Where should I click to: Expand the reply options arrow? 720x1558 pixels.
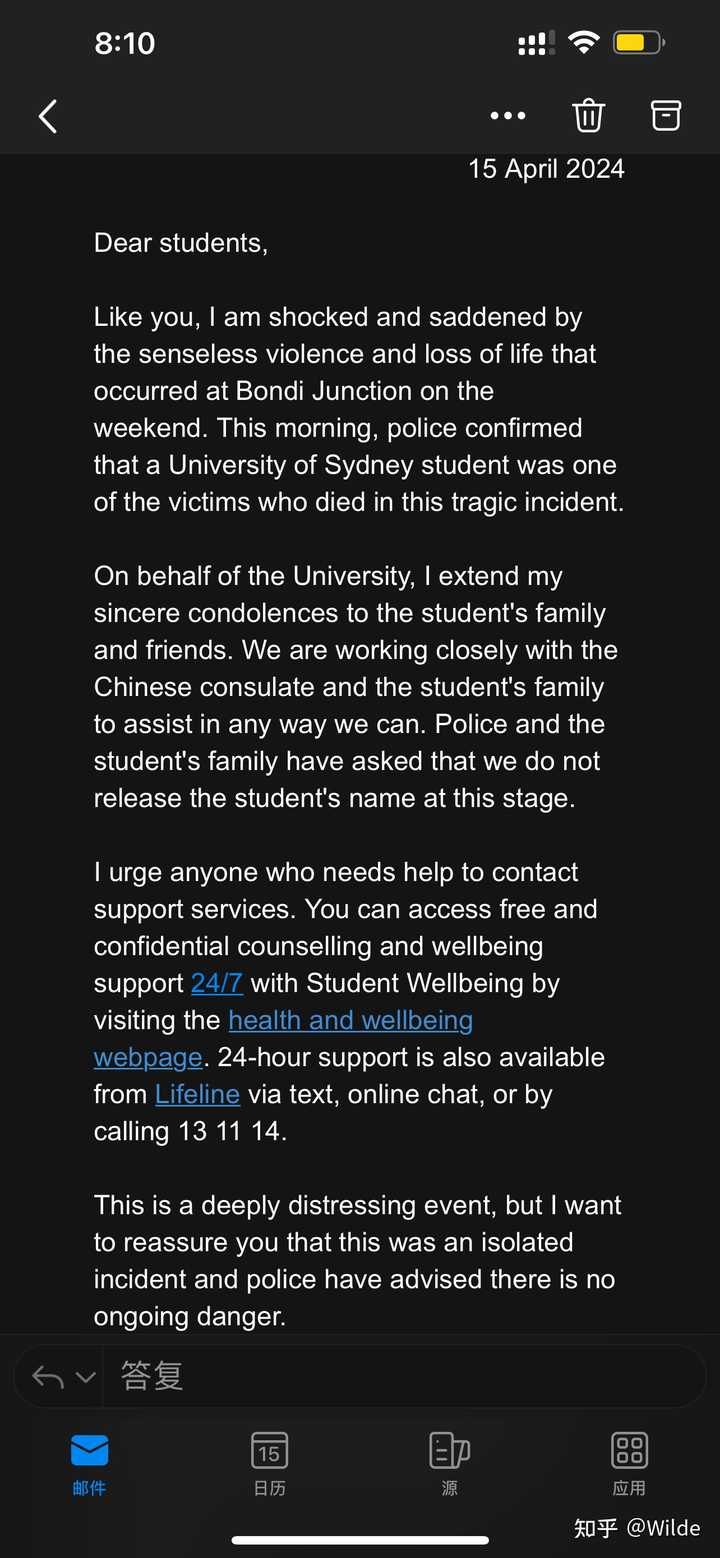86,1377
